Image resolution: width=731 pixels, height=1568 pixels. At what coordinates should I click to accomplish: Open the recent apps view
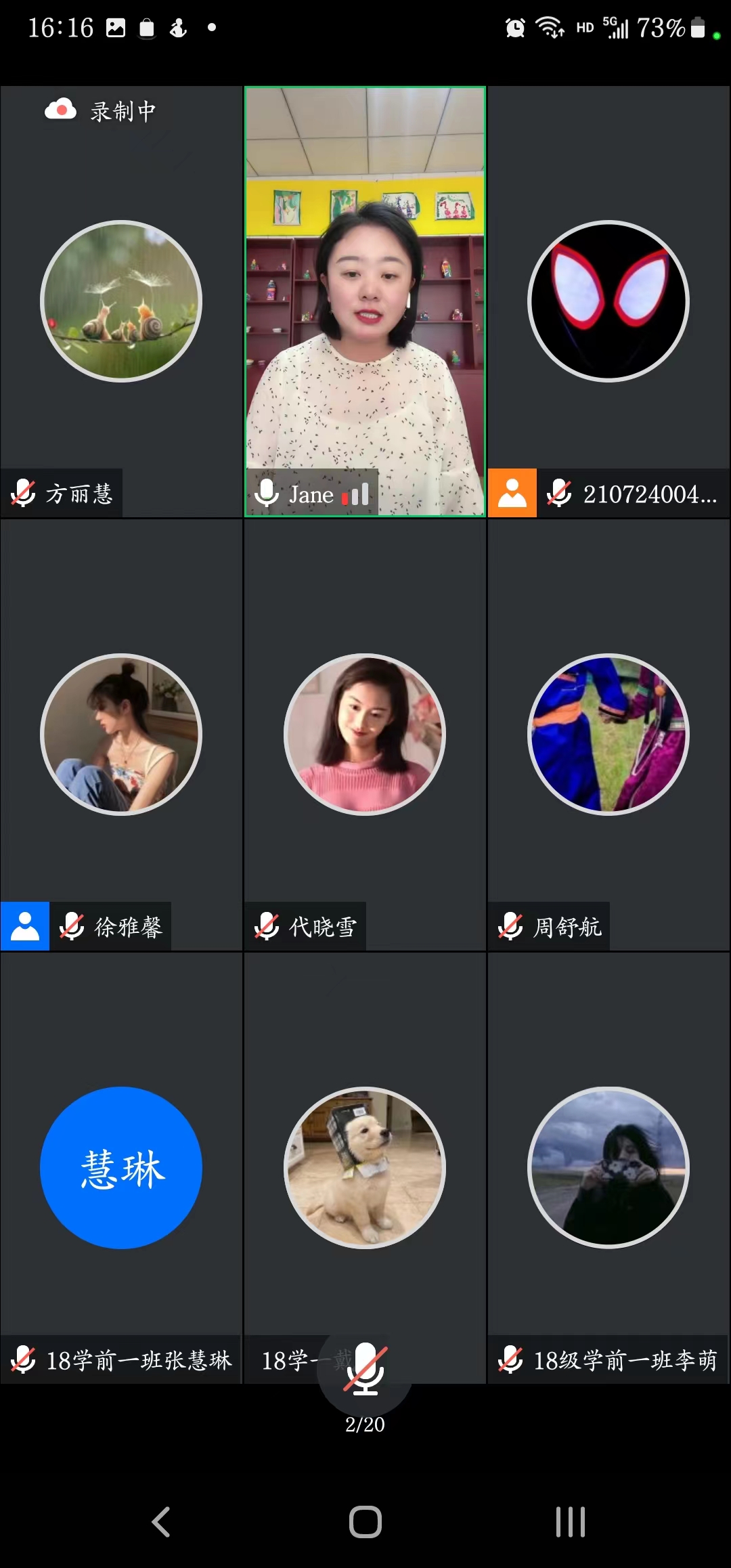tap(570, 1522)
